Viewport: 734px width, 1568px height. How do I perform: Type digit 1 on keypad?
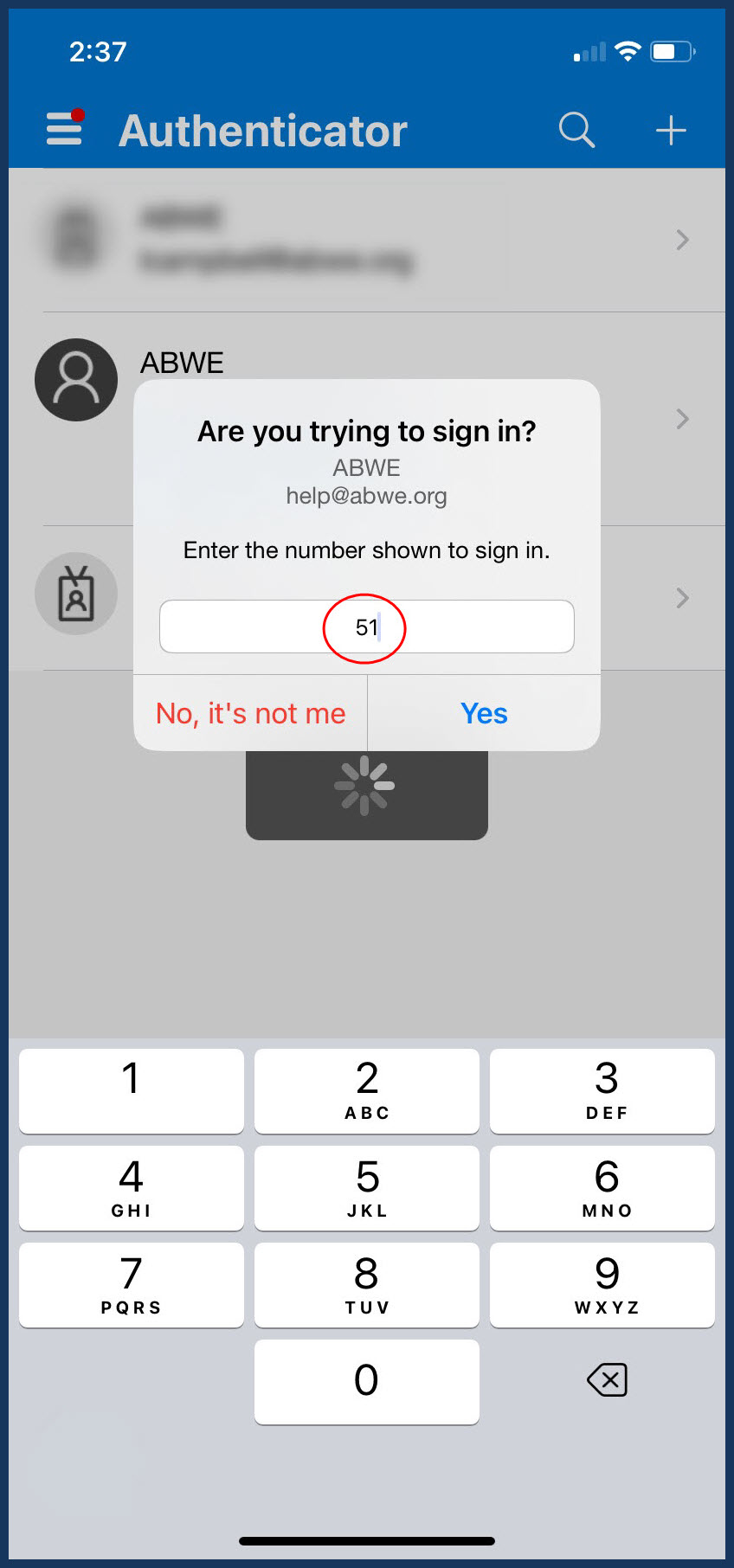(x=132, y=1090)
